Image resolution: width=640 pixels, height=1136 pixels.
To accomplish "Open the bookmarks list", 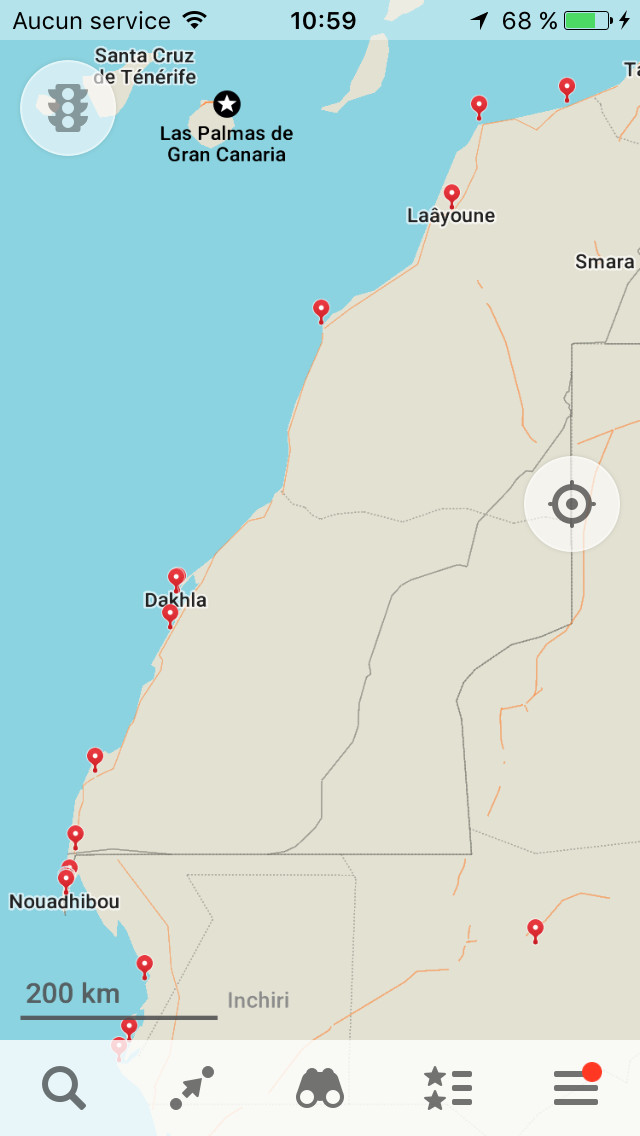I will [x=447, y=1087].
